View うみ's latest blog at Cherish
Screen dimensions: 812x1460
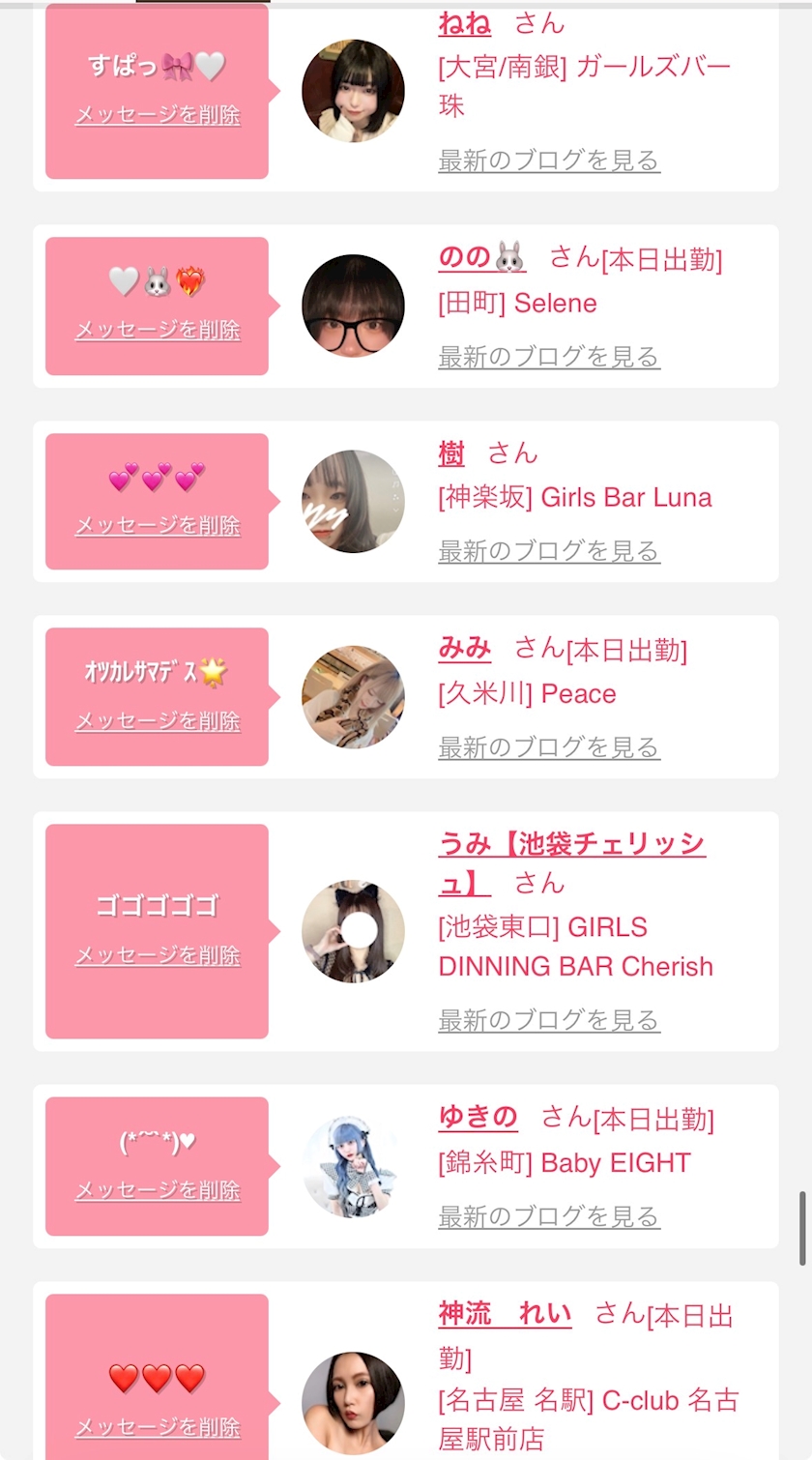548,1020
